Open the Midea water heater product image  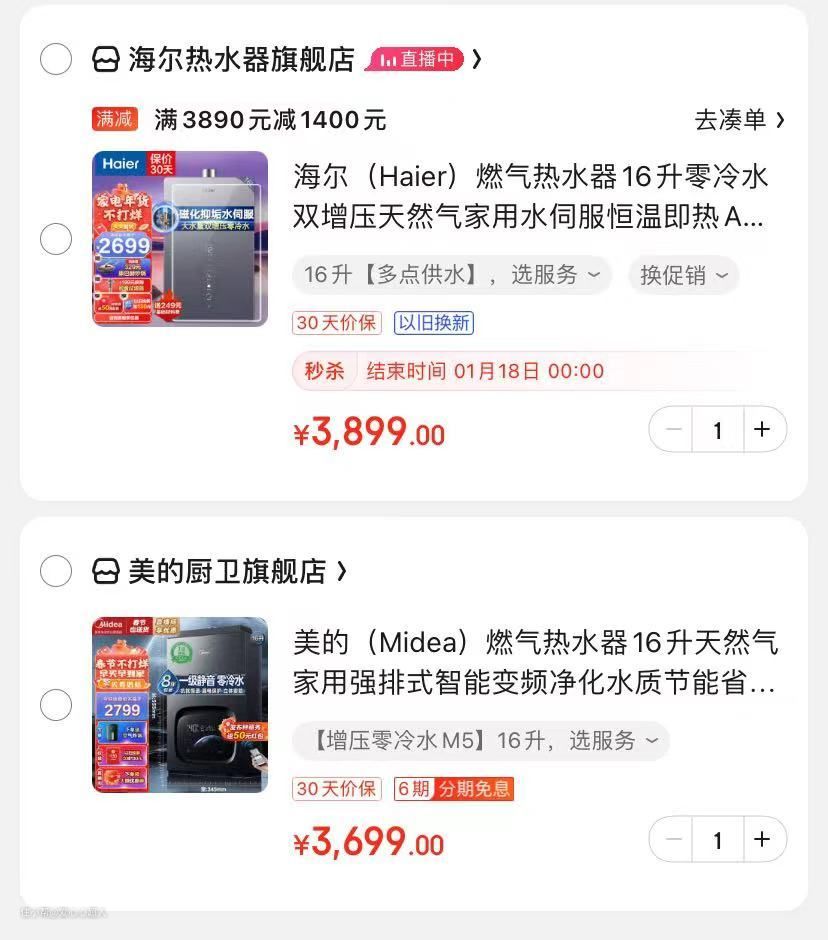point(180,704)
